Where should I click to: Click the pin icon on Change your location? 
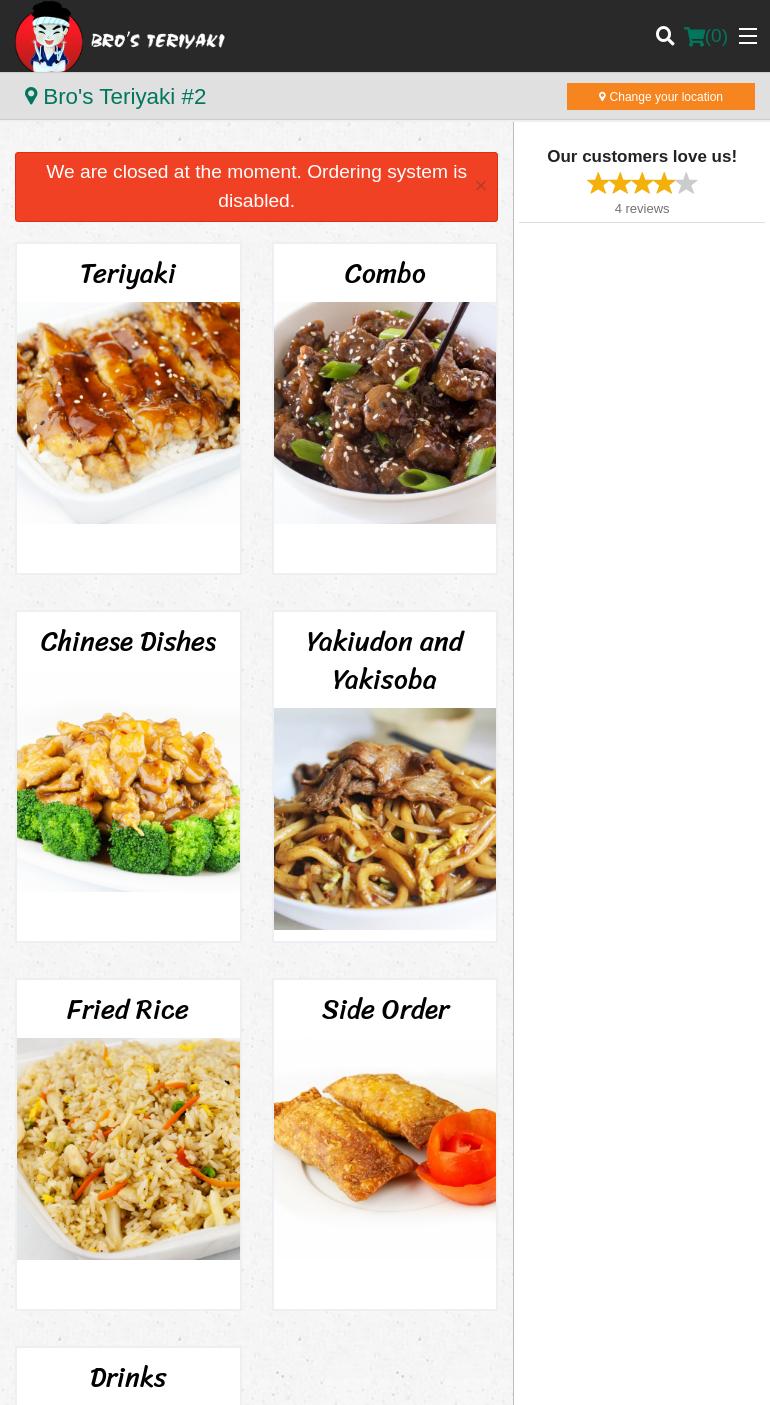(602, 97)
